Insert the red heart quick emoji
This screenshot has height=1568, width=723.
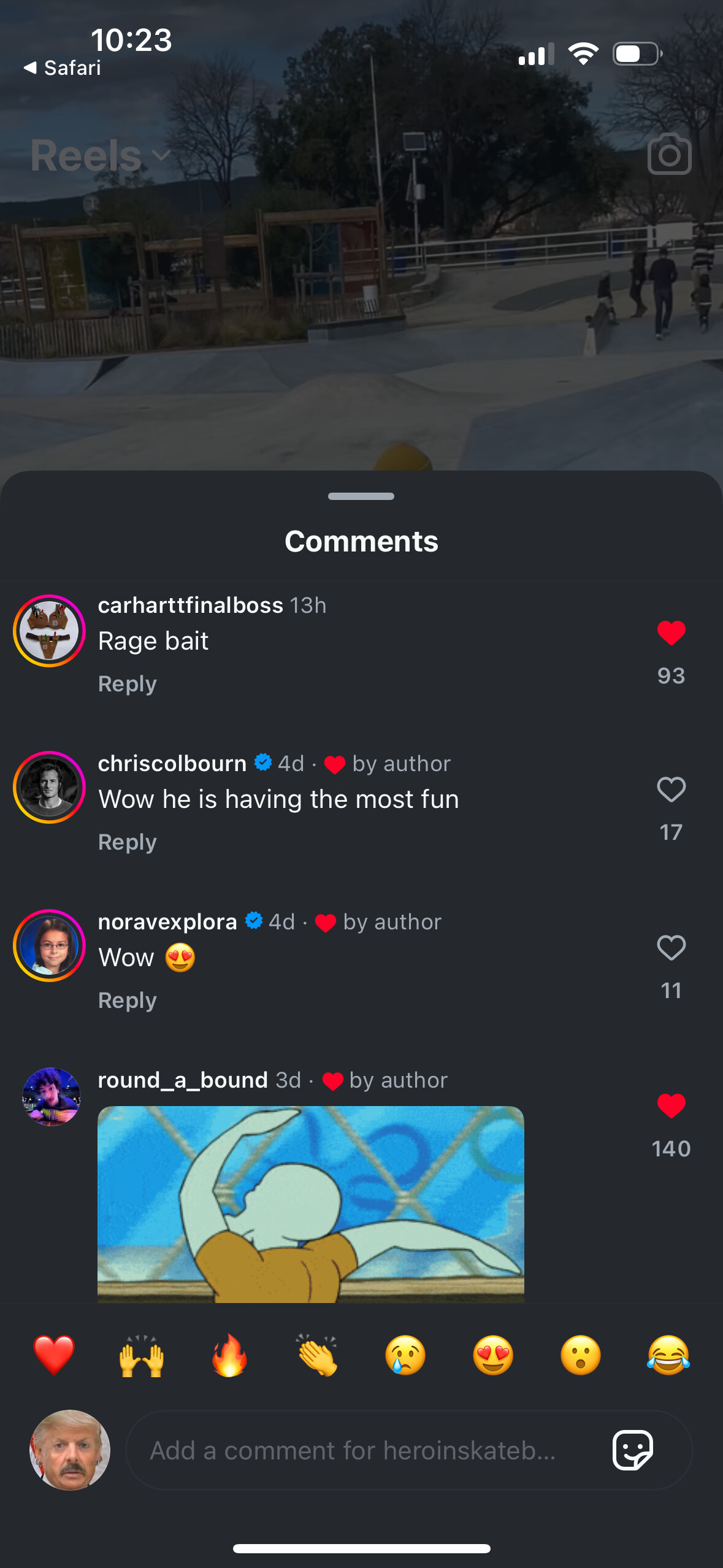[54, 1355]
